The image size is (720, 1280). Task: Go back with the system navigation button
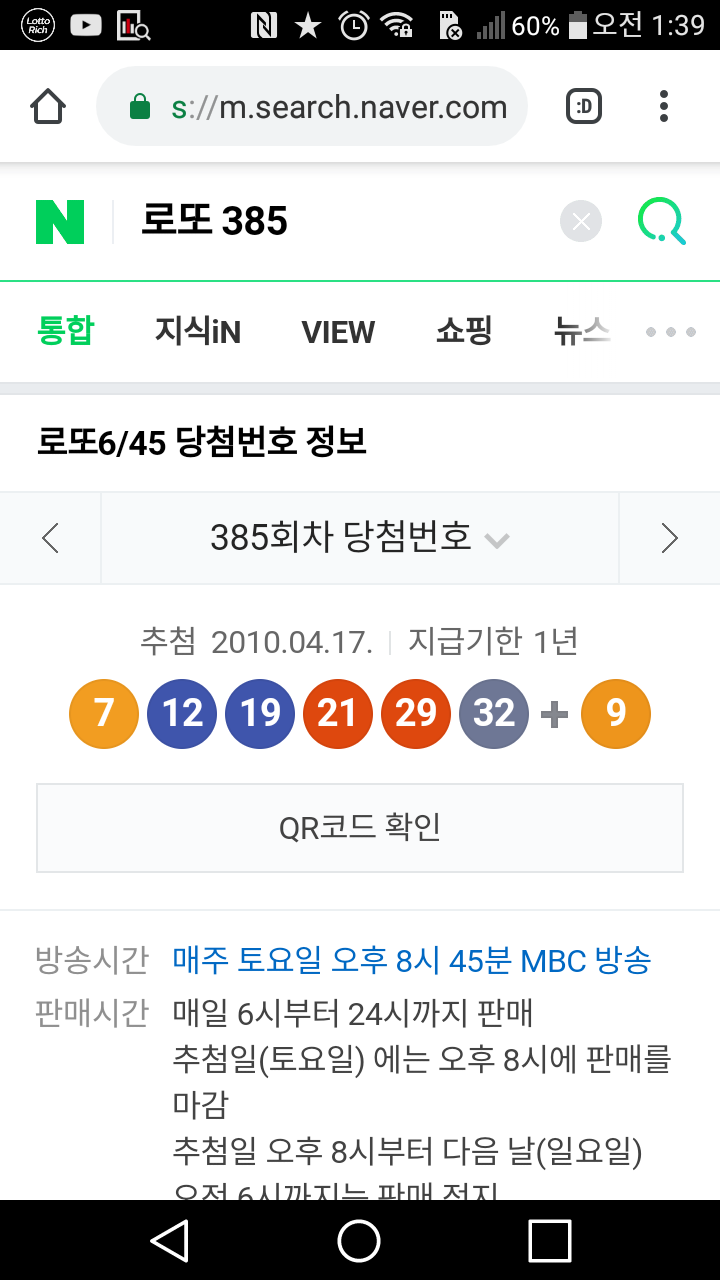tap(170, 1241)
